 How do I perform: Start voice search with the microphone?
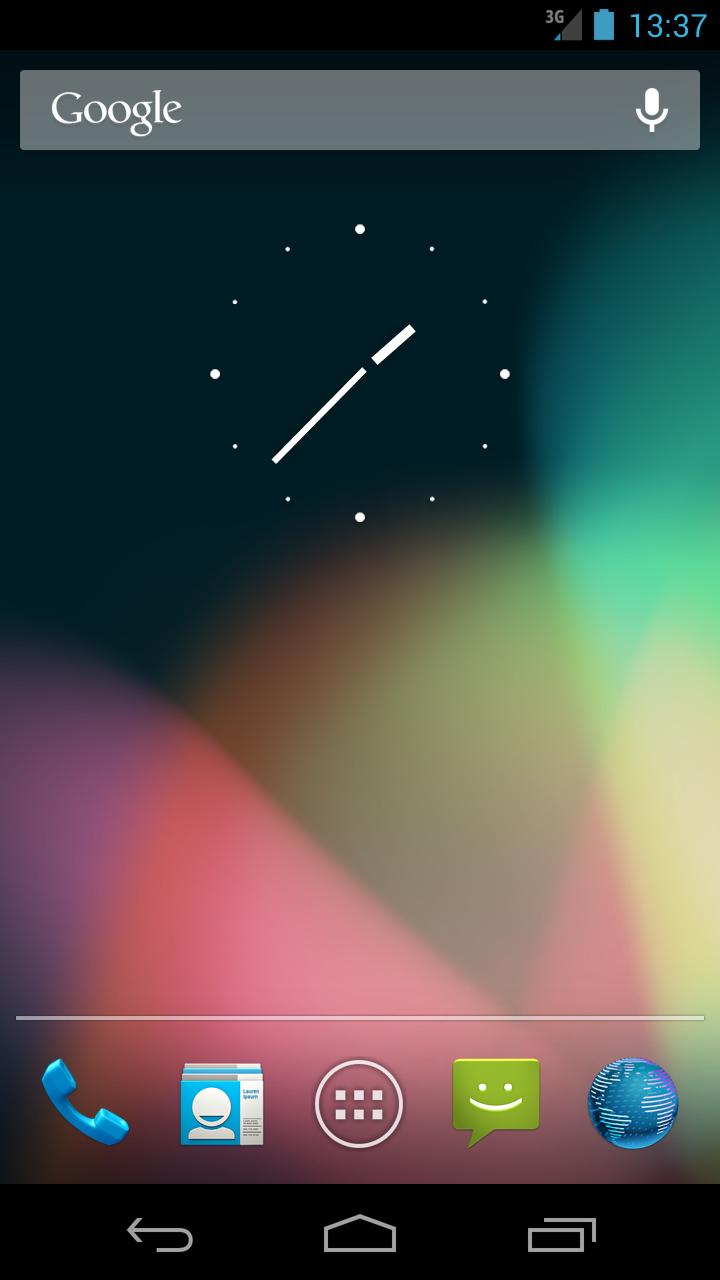click(x=652, y=110)
